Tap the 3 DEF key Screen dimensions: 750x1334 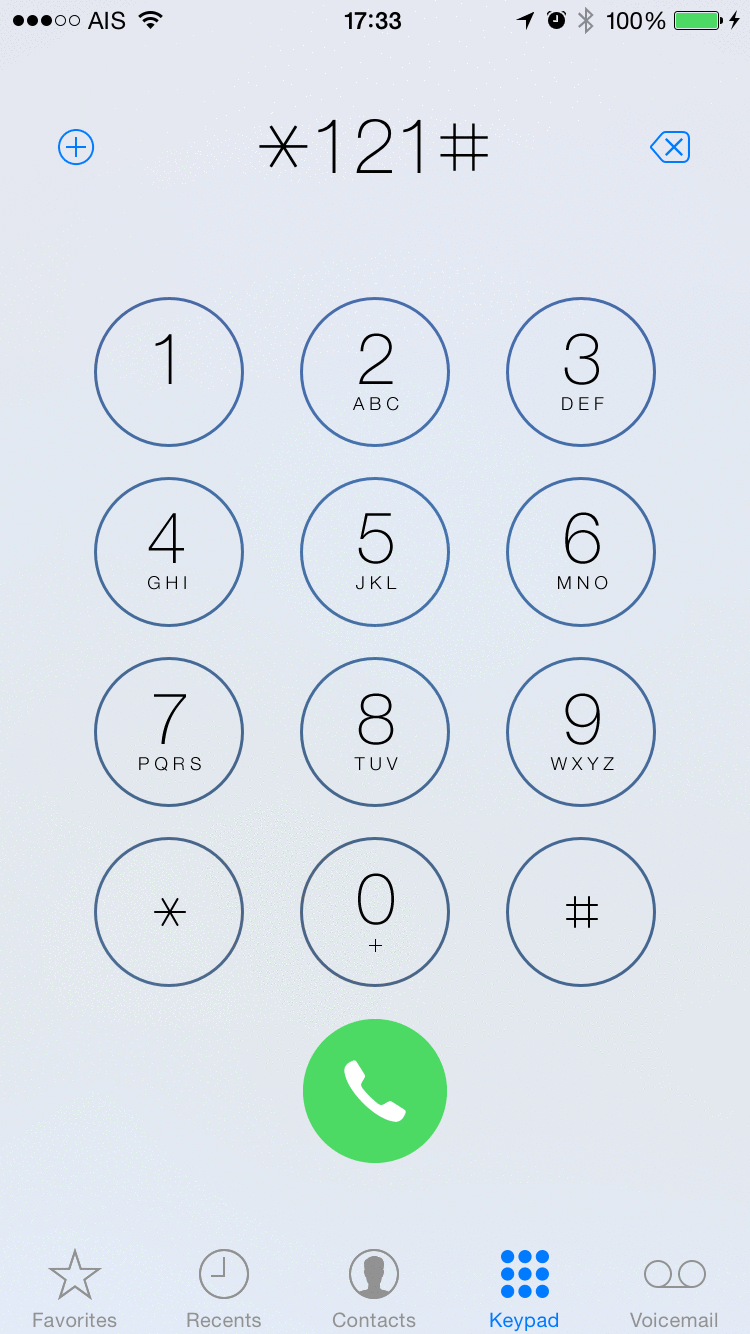click(581, 372)
